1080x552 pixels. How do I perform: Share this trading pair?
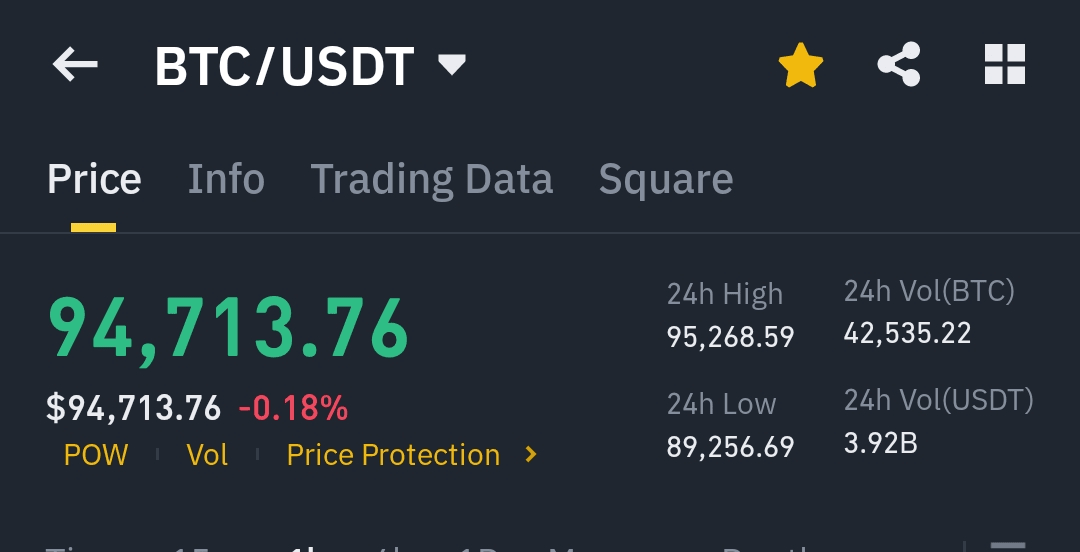pos(898,66)
